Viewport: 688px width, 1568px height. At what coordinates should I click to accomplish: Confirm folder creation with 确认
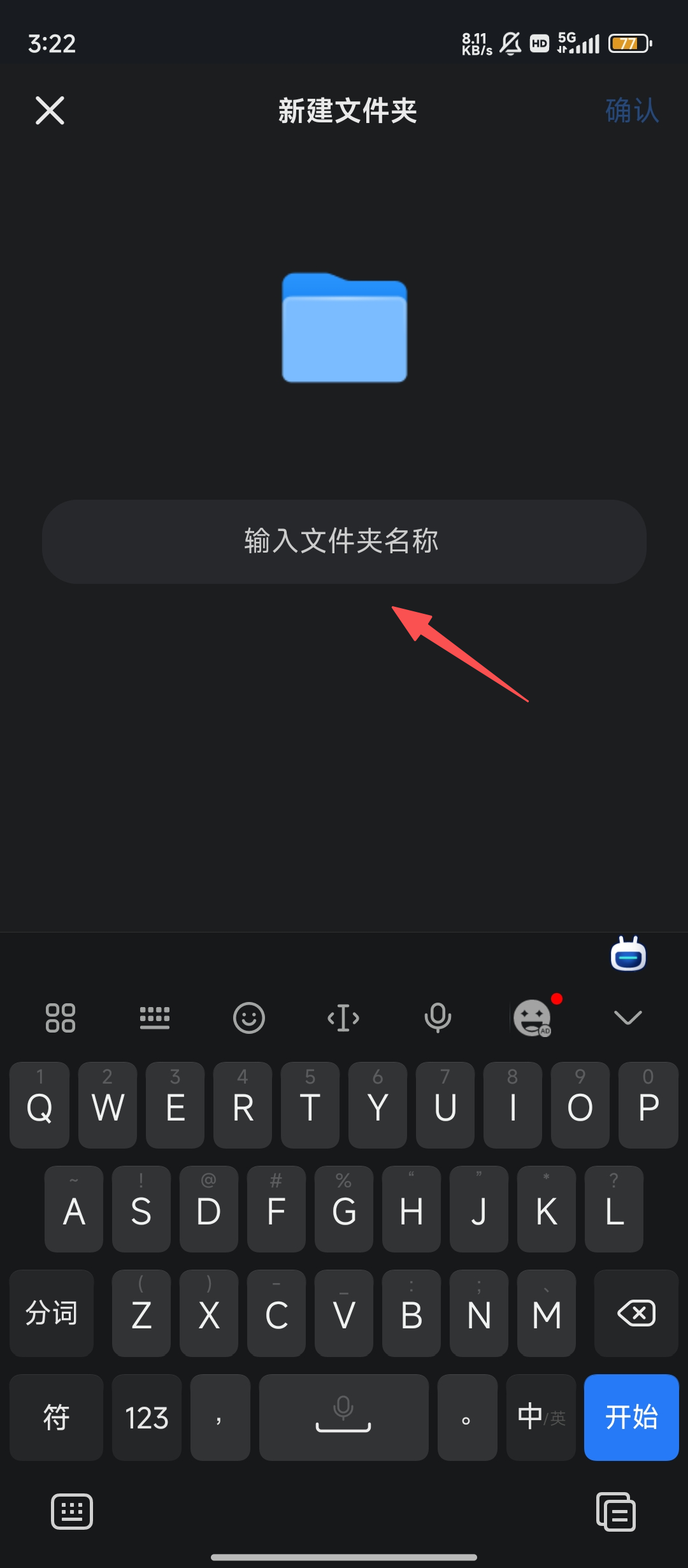click(x=631, y=111)
